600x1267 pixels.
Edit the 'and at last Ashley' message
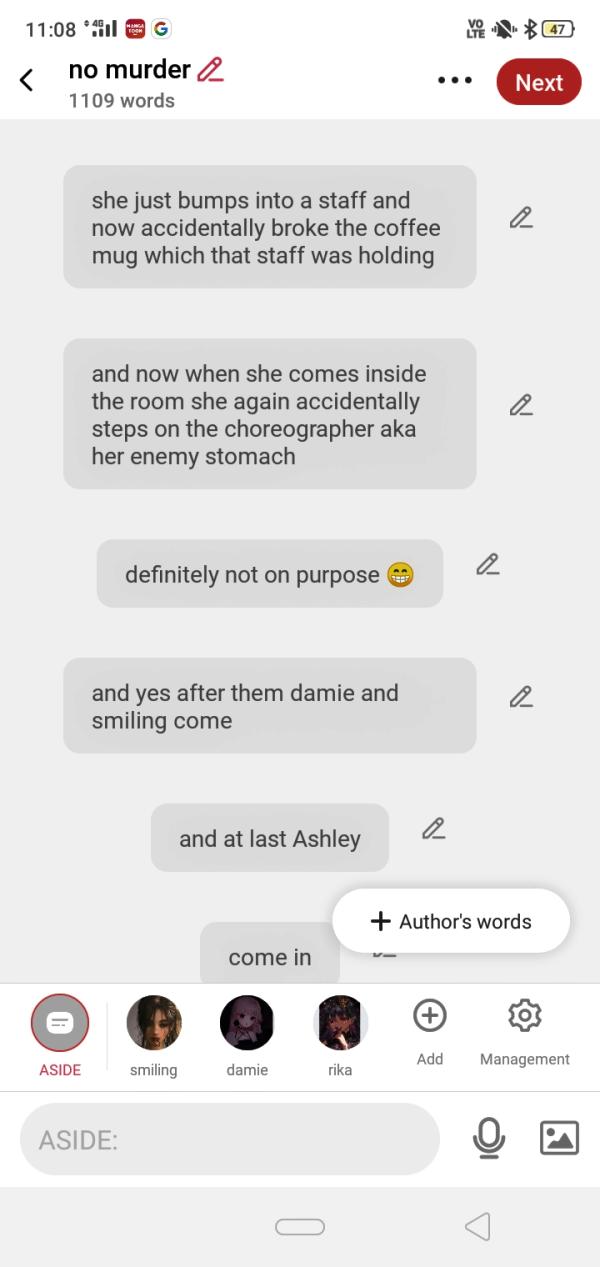tap(433, 829)
